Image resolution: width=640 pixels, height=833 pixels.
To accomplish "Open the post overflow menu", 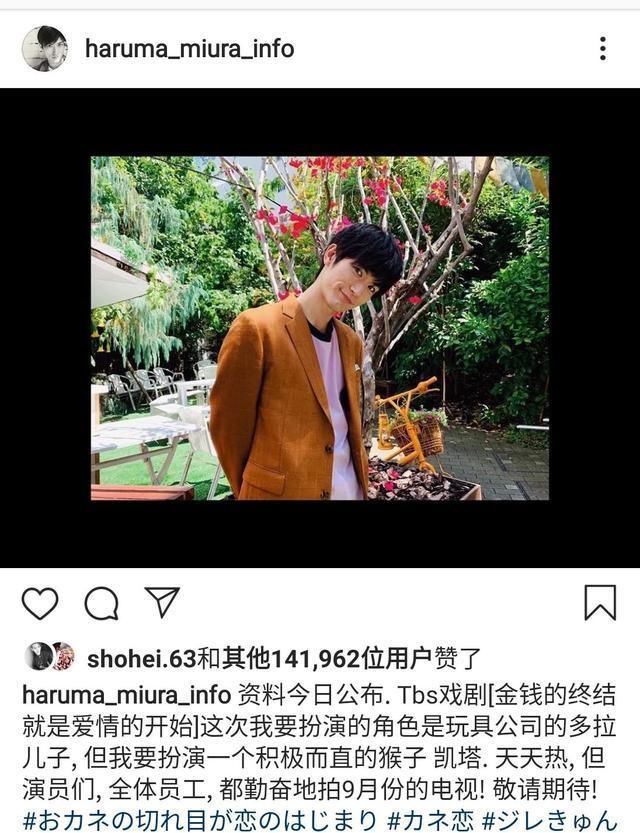I will coord(602,49).
